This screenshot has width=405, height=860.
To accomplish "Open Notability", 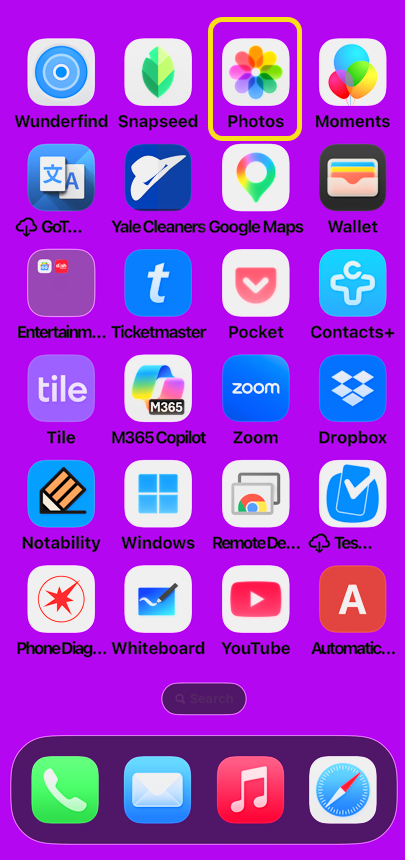I will pos(61,494).
